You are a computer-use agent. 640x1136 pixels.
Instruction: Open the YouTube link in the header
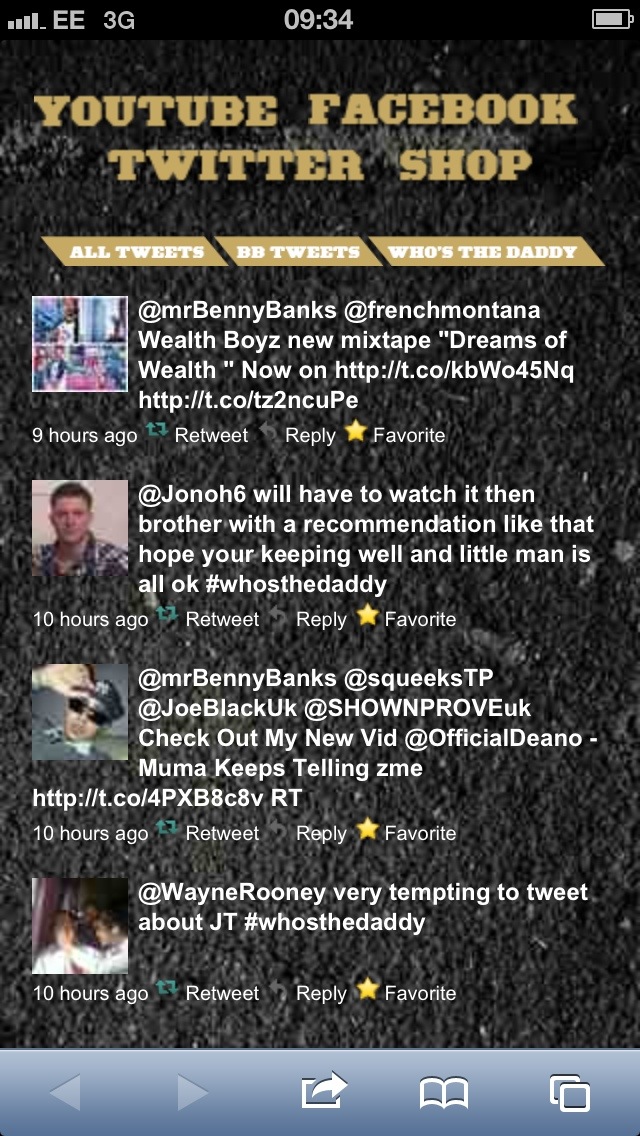point(156,111)
